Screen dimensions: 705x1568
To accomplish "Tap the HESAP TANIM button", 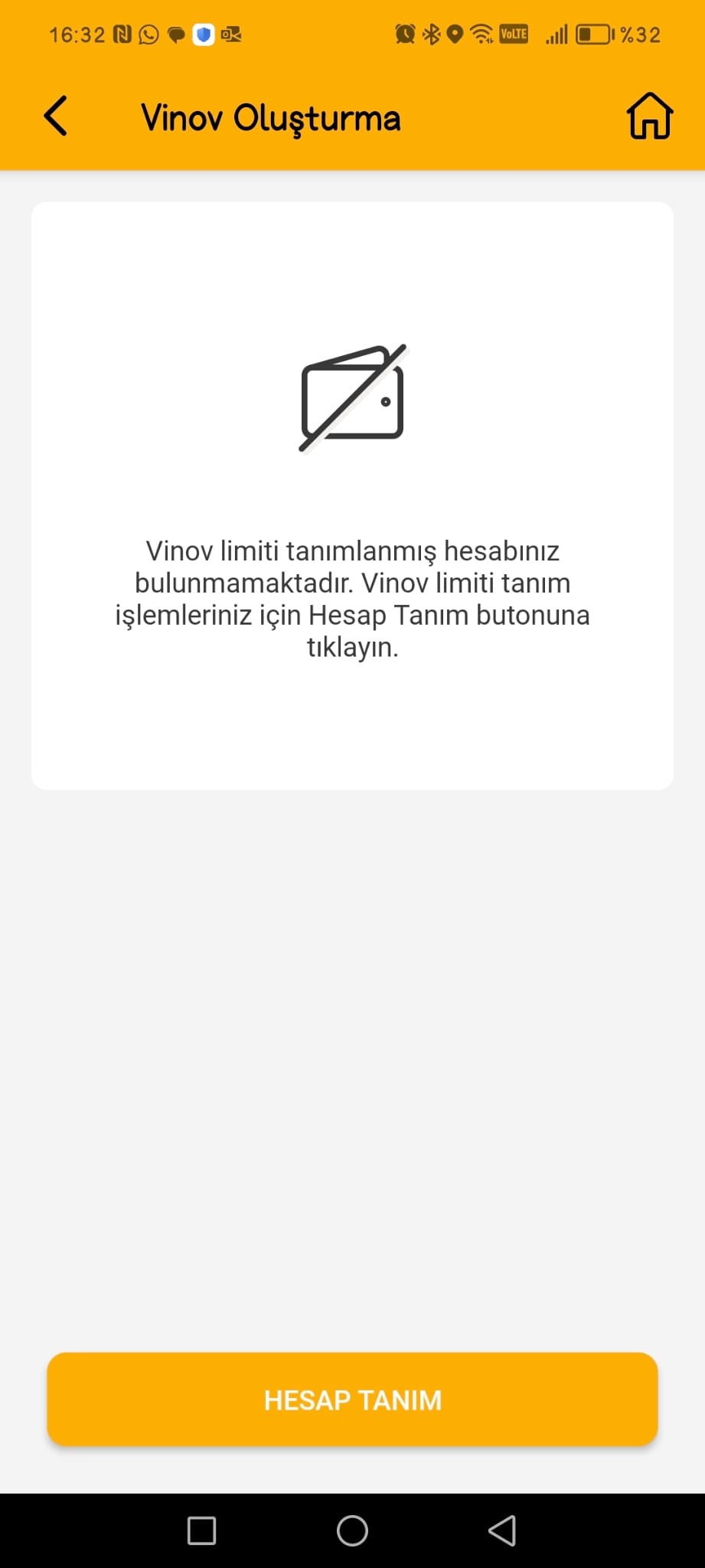I will [x=352, y=1400].
